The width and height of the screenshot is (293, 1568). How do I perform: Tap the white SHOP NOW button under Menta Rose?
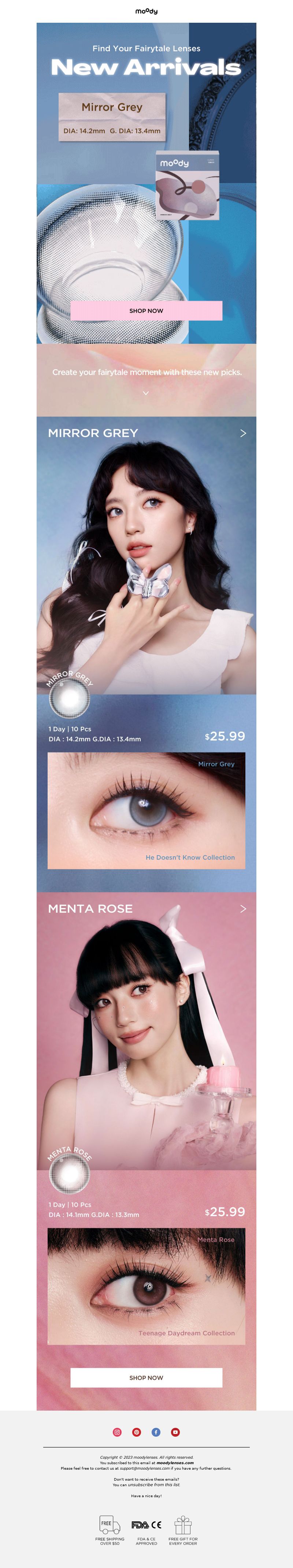click(146, 1378)
